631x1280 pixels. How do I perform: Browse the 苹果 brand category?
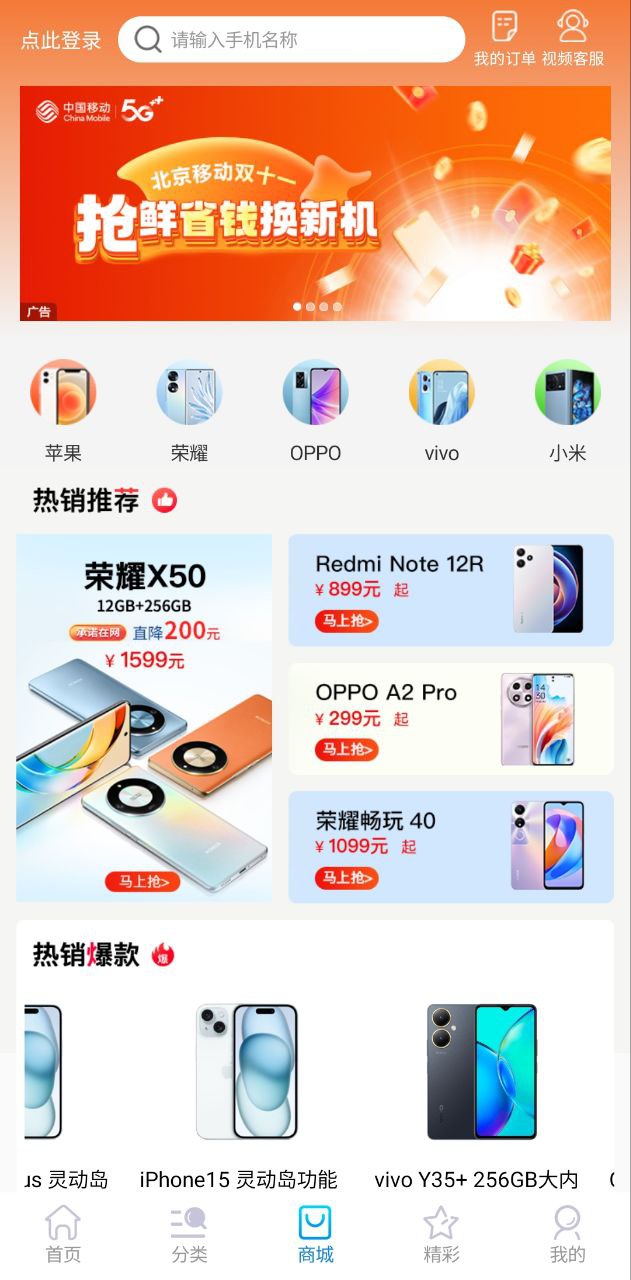coord(63,410)
